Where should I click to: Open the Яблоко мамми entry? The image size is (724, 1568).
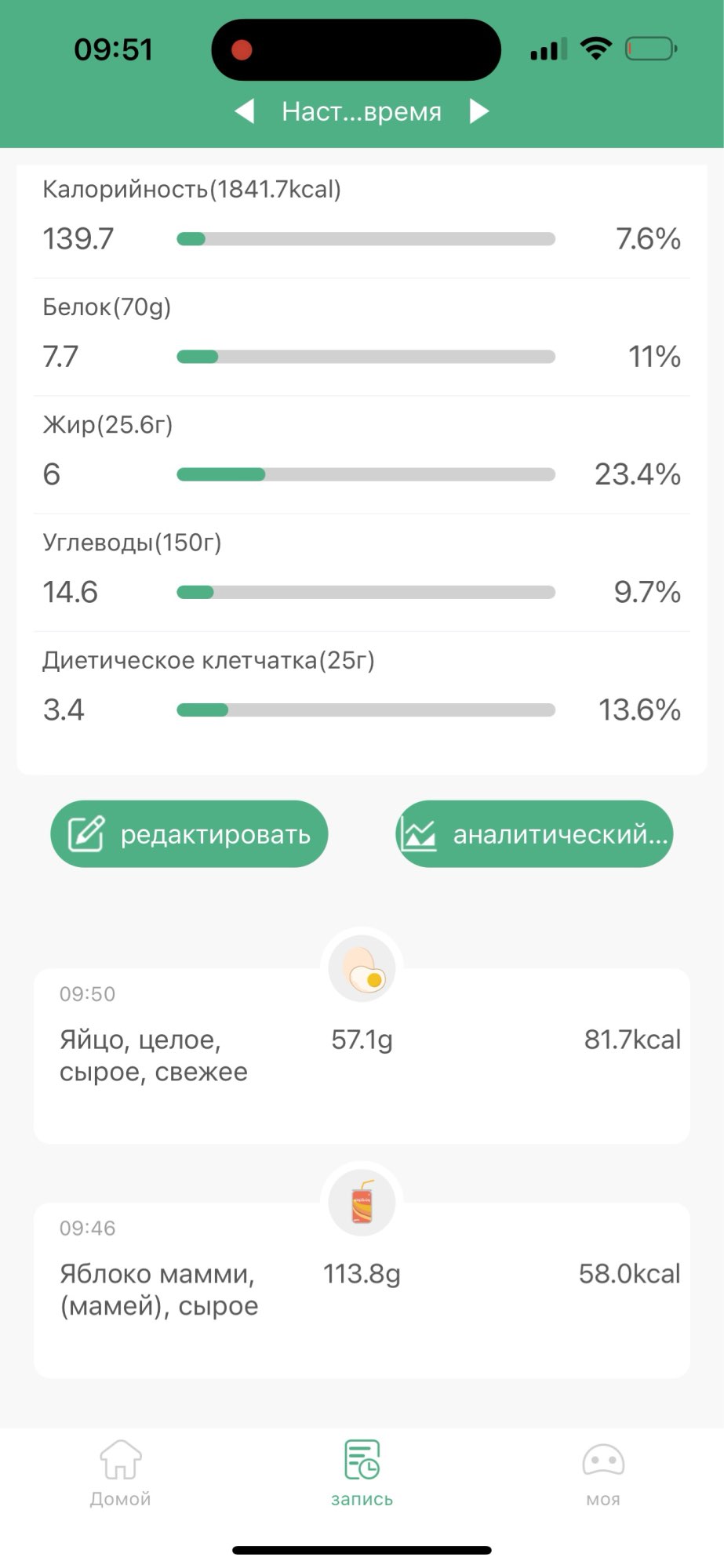[x=362, y=1290]
